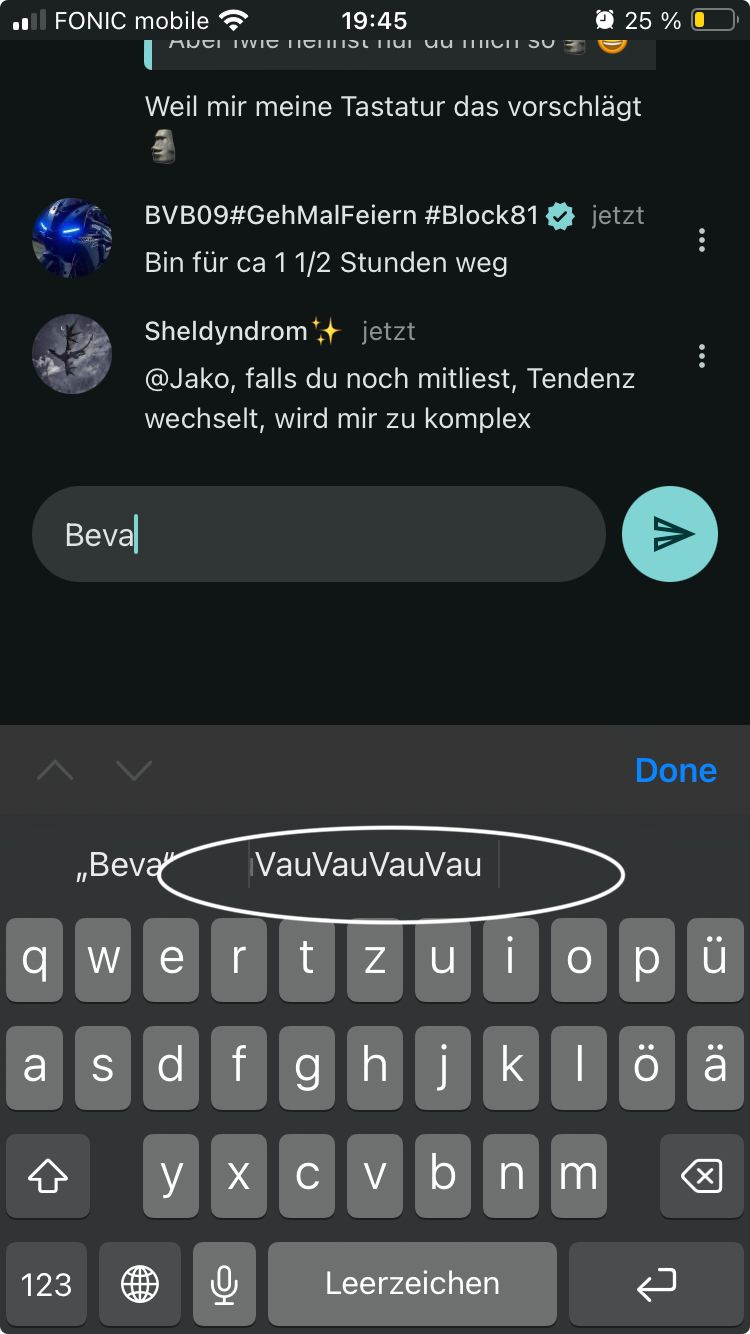Open options menu for Sheldyndrom message

(x=702, y=356)
